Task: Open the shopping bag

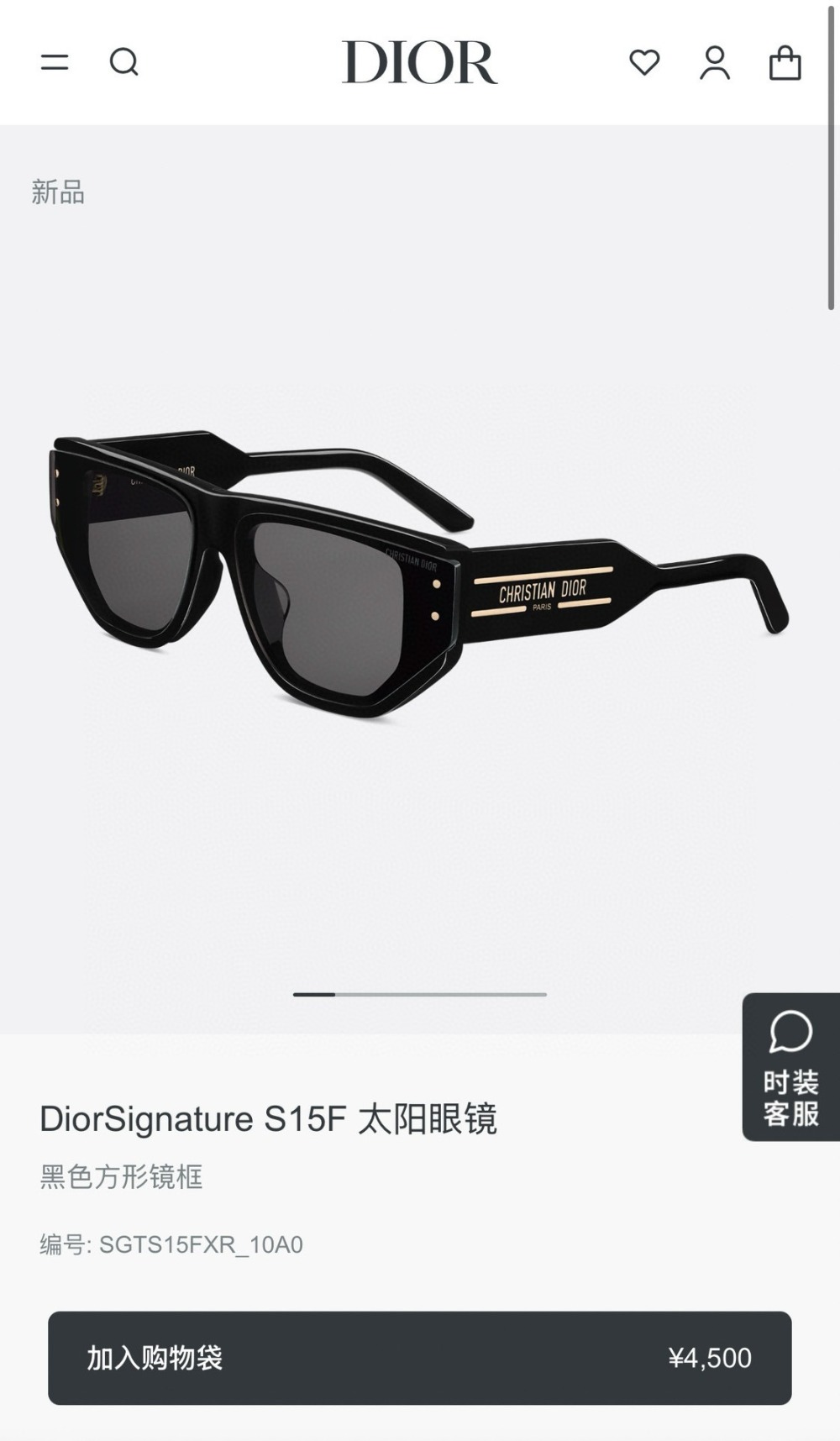Action: 785,63
